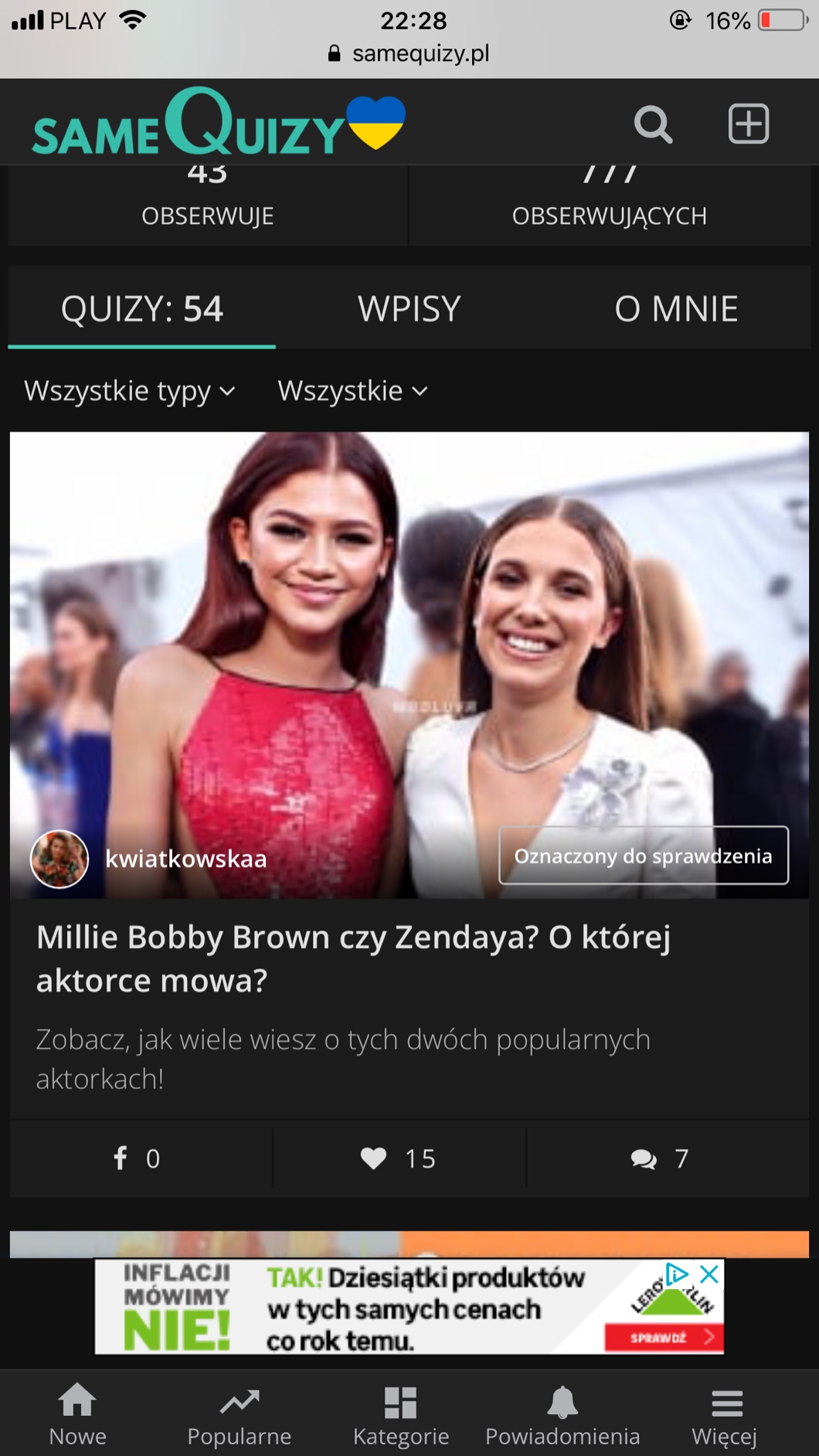Open the Millie Bobby Brown czy Zendaya quiz

[353, 958]
